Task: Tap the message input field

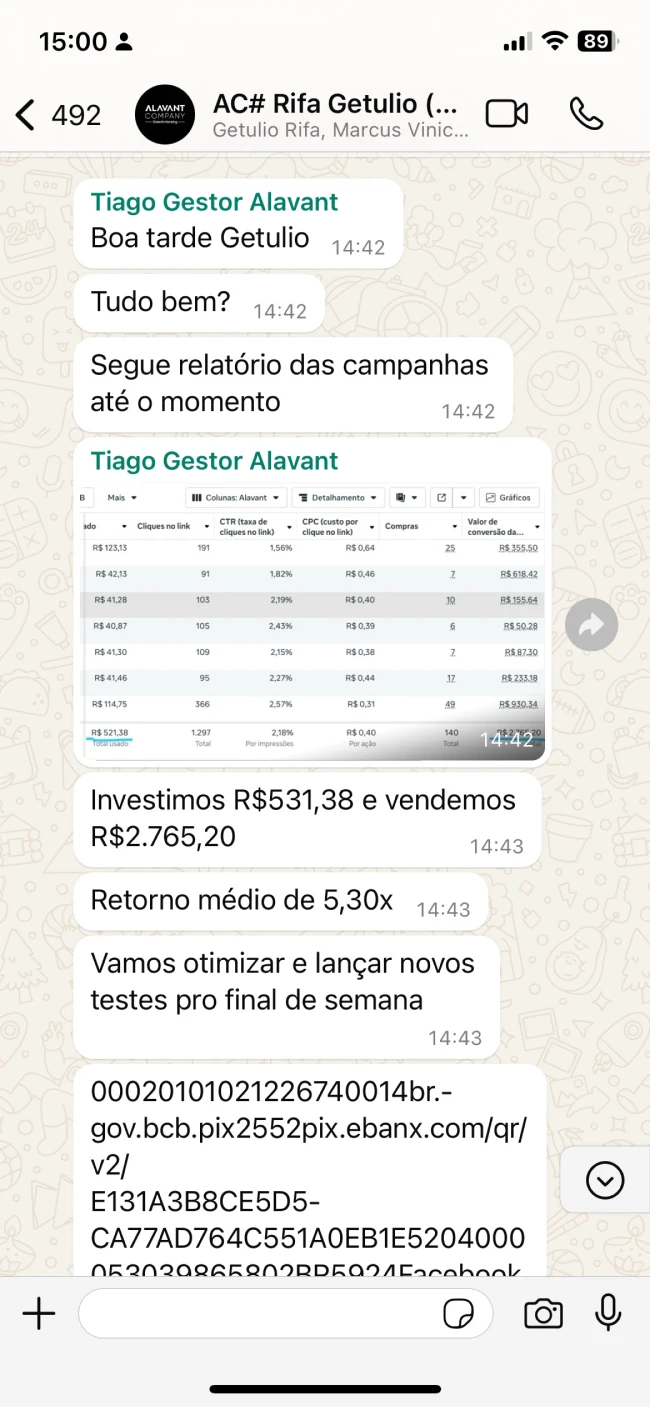Action: coord(285,1313)
